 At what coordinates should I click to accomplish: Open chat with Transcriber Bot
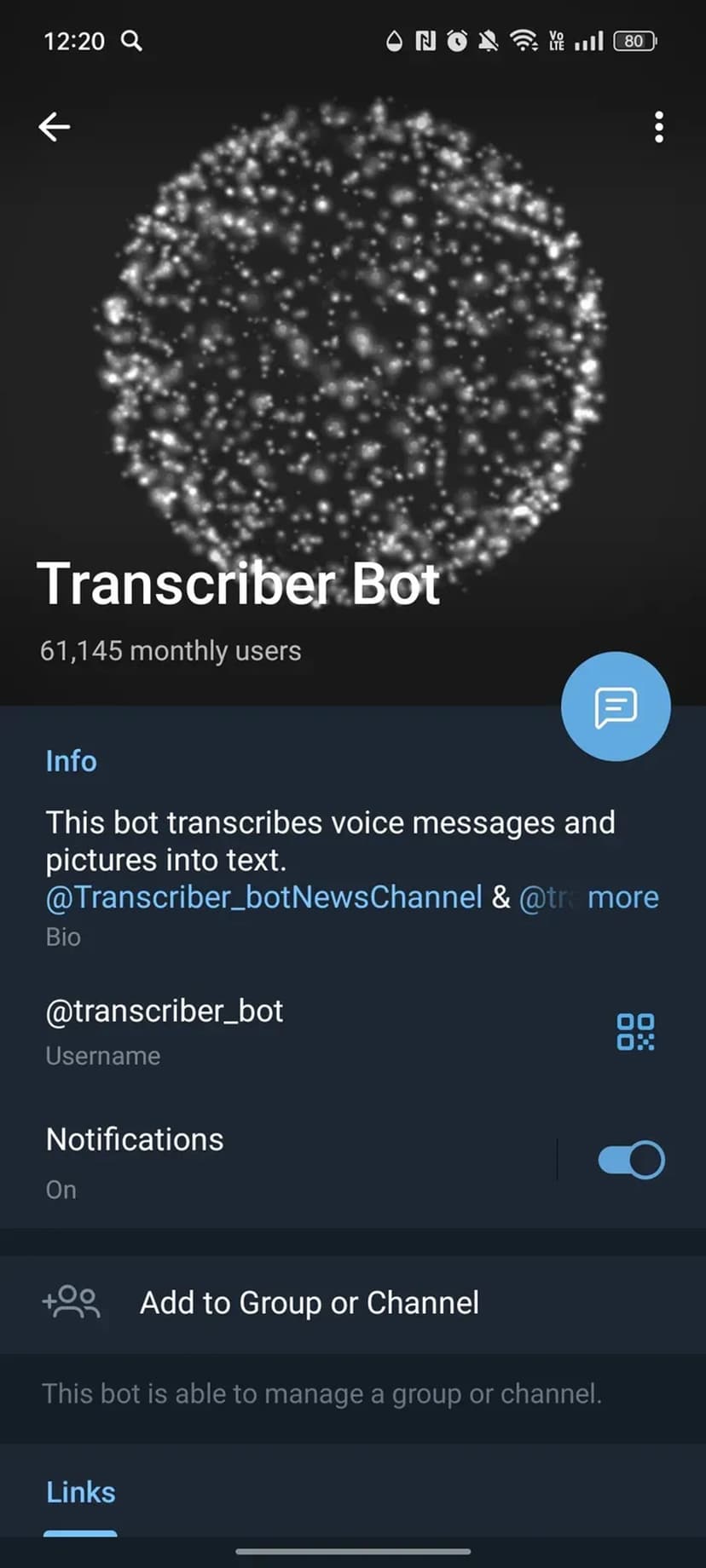(x=616, y=706)
